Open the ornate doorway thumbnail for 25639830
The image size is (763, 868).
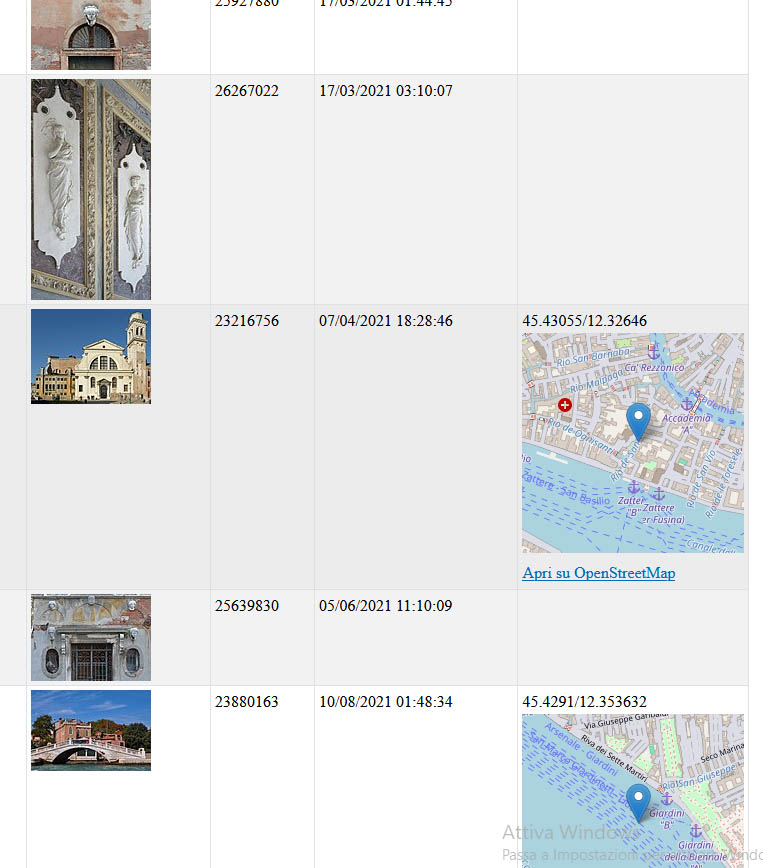click(90, 637)
